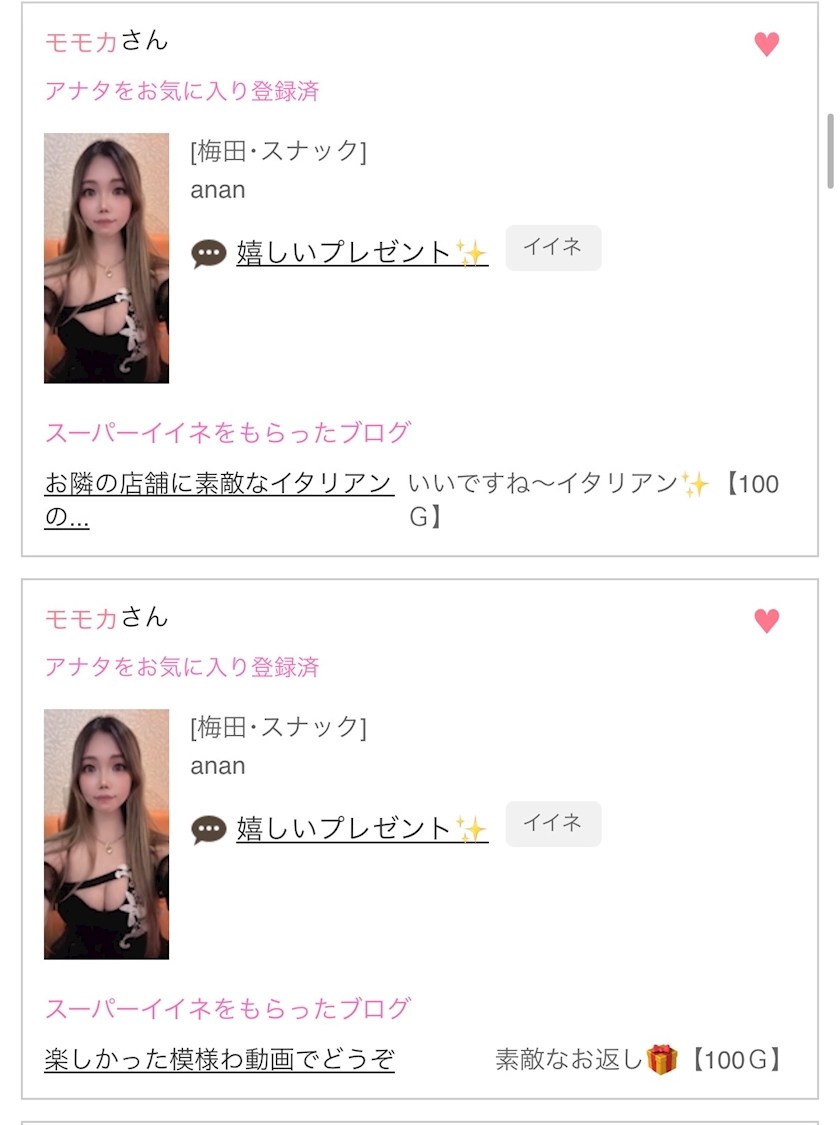View モモカ's profile photo in the 動画でどうぞ blog card
Screen dimensions: 840x1125
pos(106,834)
